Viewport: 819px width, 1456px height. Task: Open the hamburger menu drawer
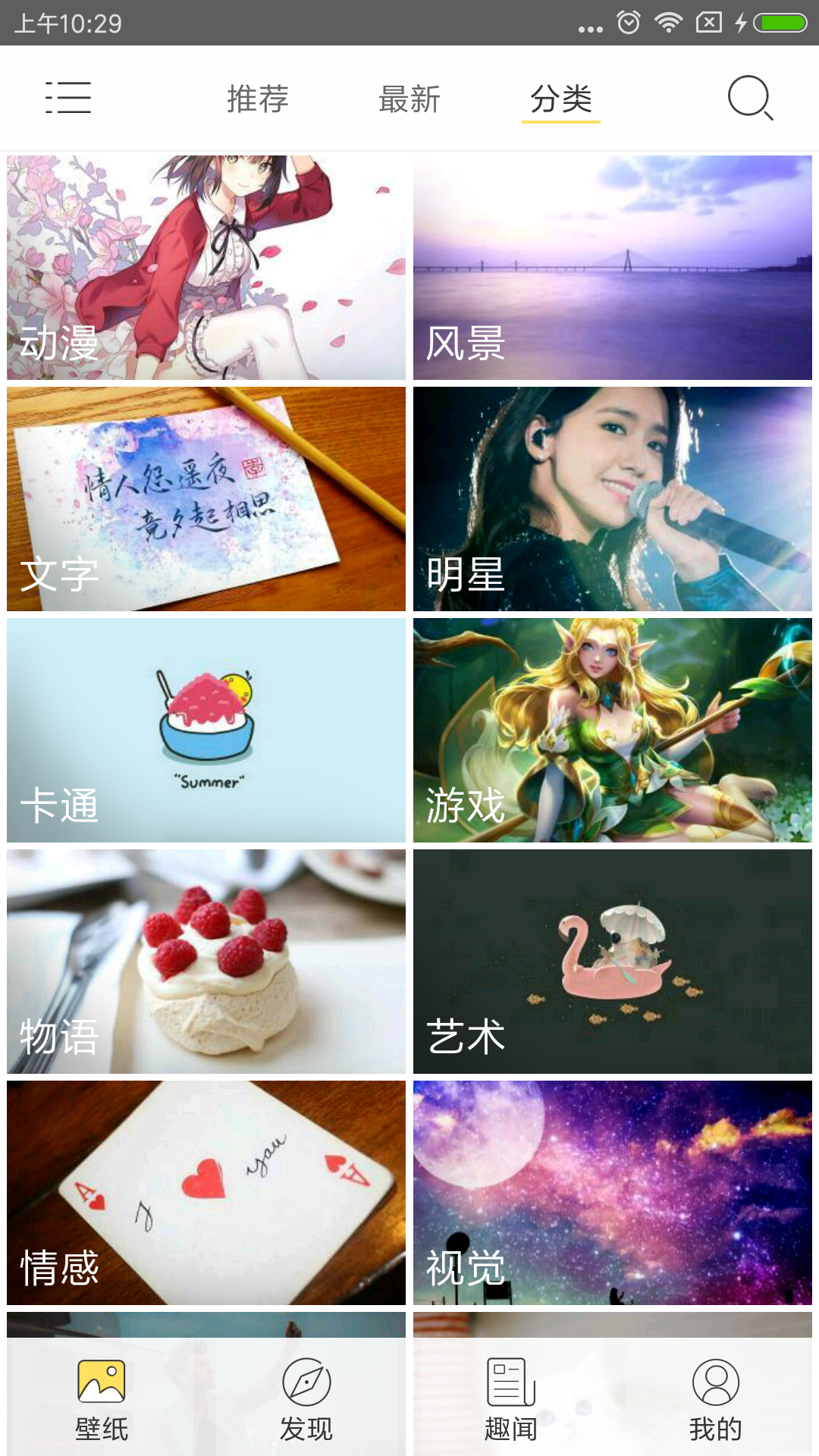(x=68, y=98)
